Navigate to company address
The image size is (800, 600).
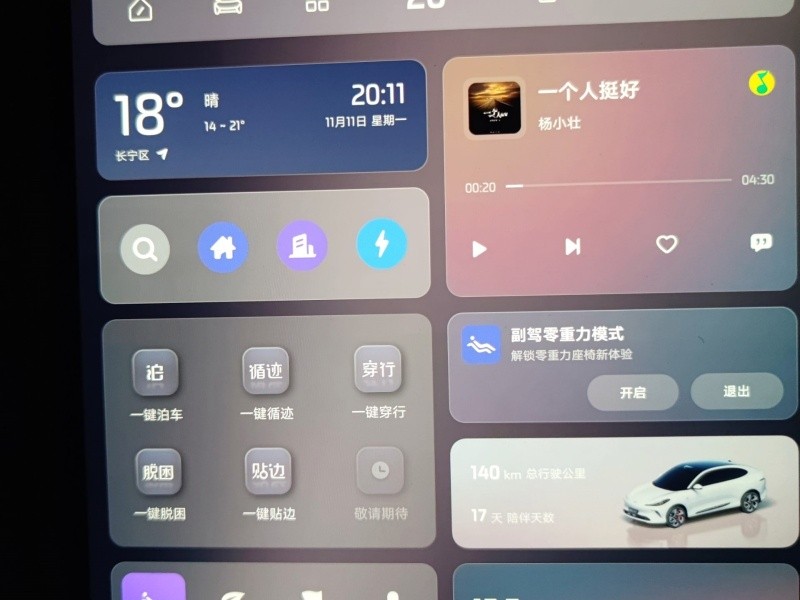click(x=302, y=245)
